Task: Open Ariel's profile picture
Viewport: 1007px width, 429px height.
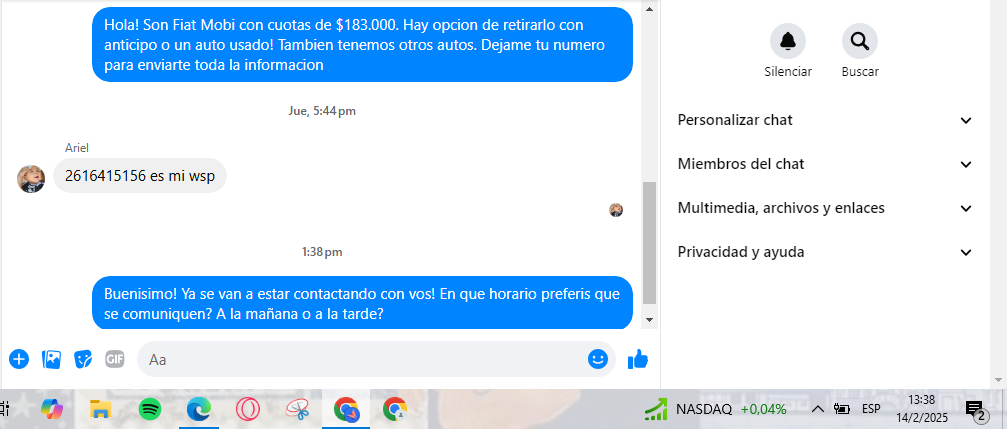Action: pos(31,178)
